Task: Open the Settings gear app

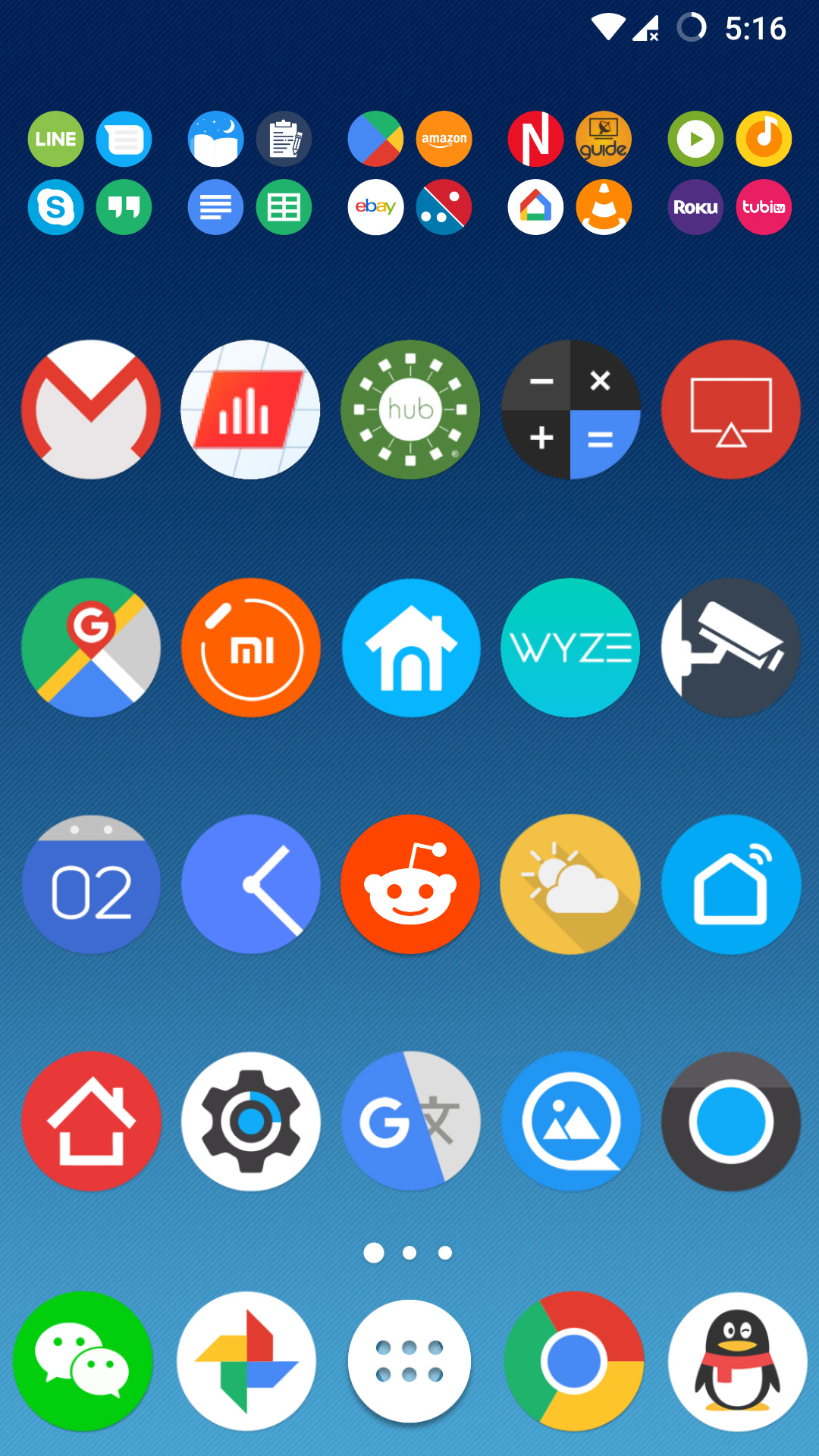Action: pyautogui.click(x=250, y=1121)
